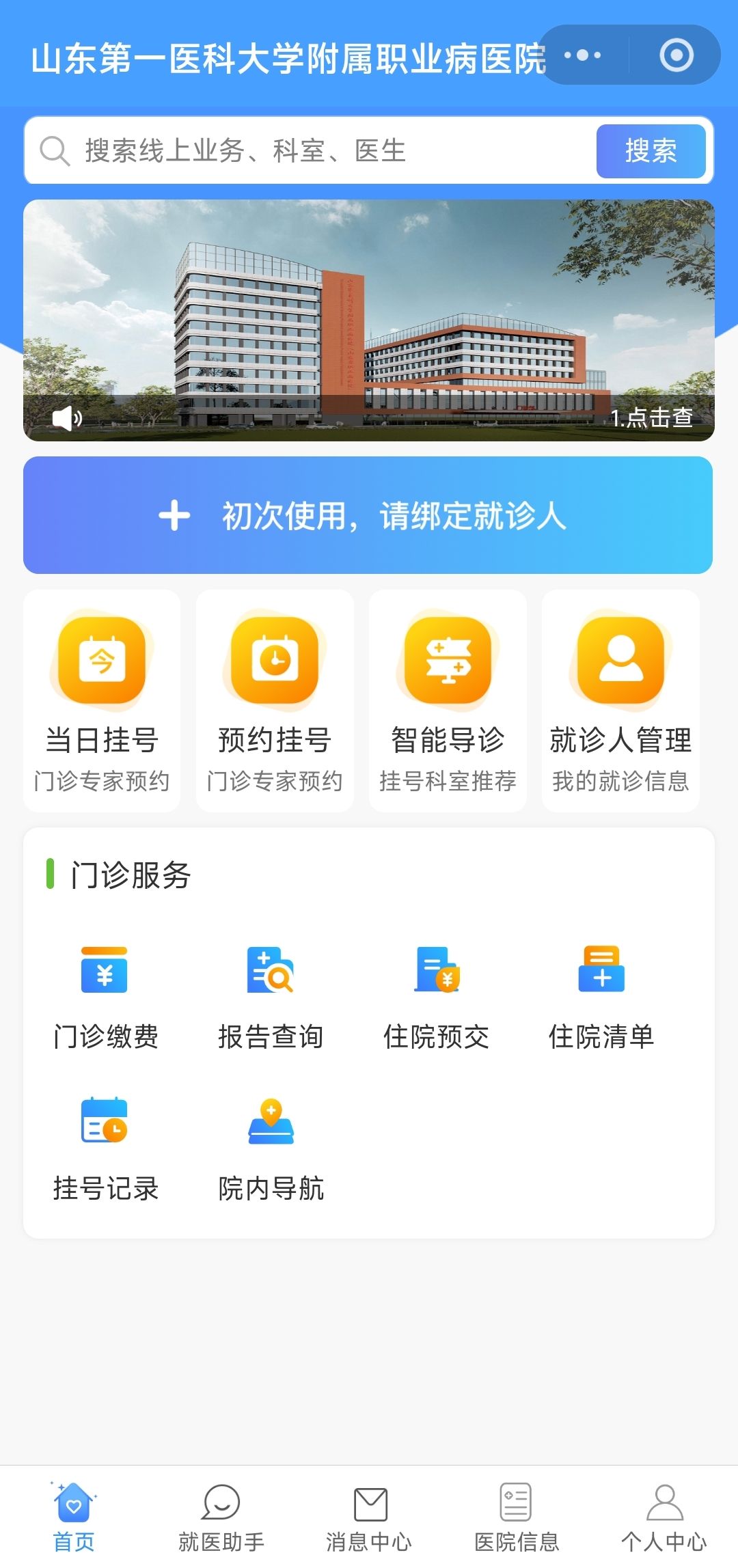Open 当日挂号 same-day registration
738x1568 pixels.
(x=102, y=700)
